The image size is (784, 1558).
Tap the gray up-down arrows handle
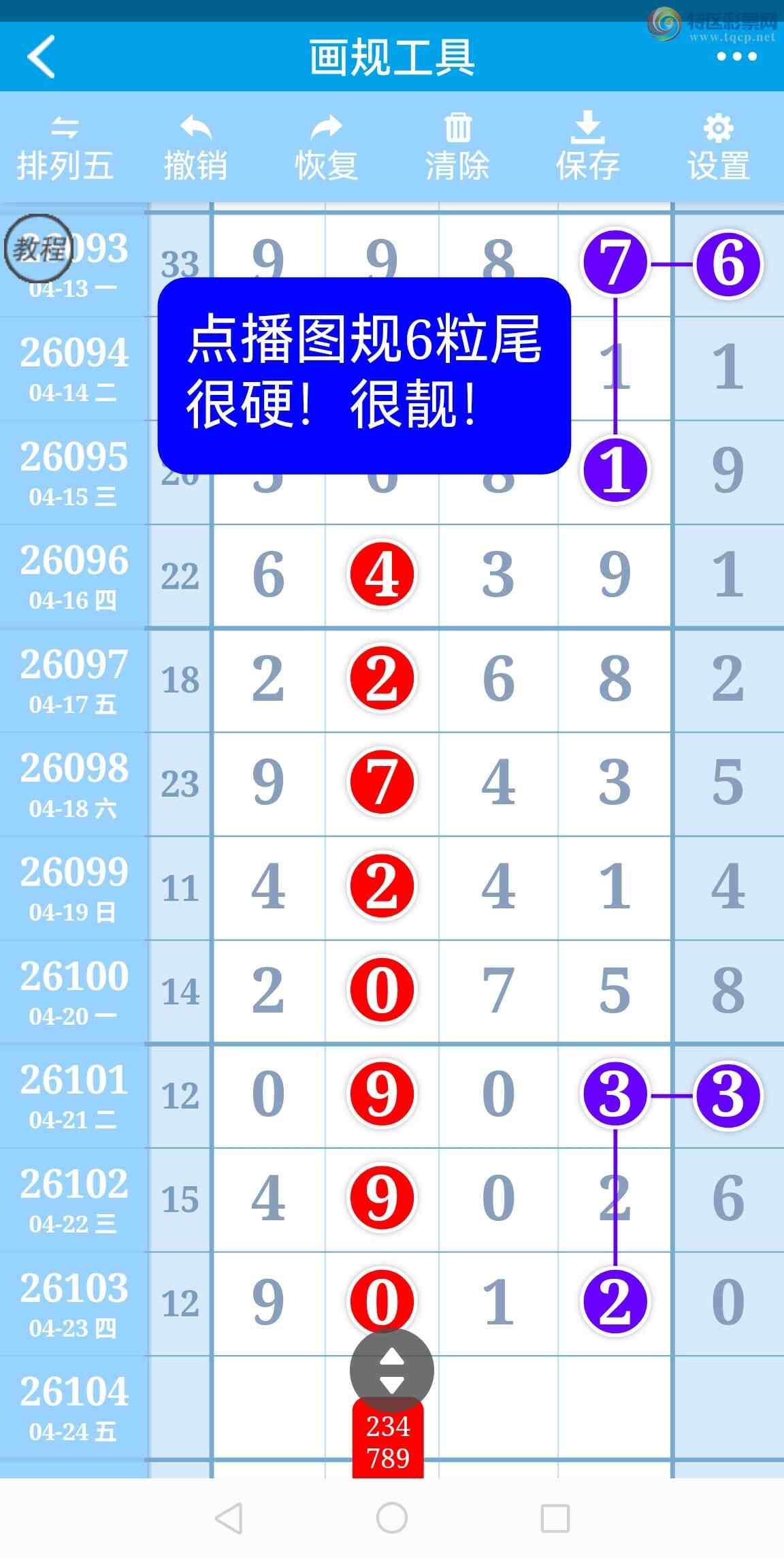click(391, 1370)
